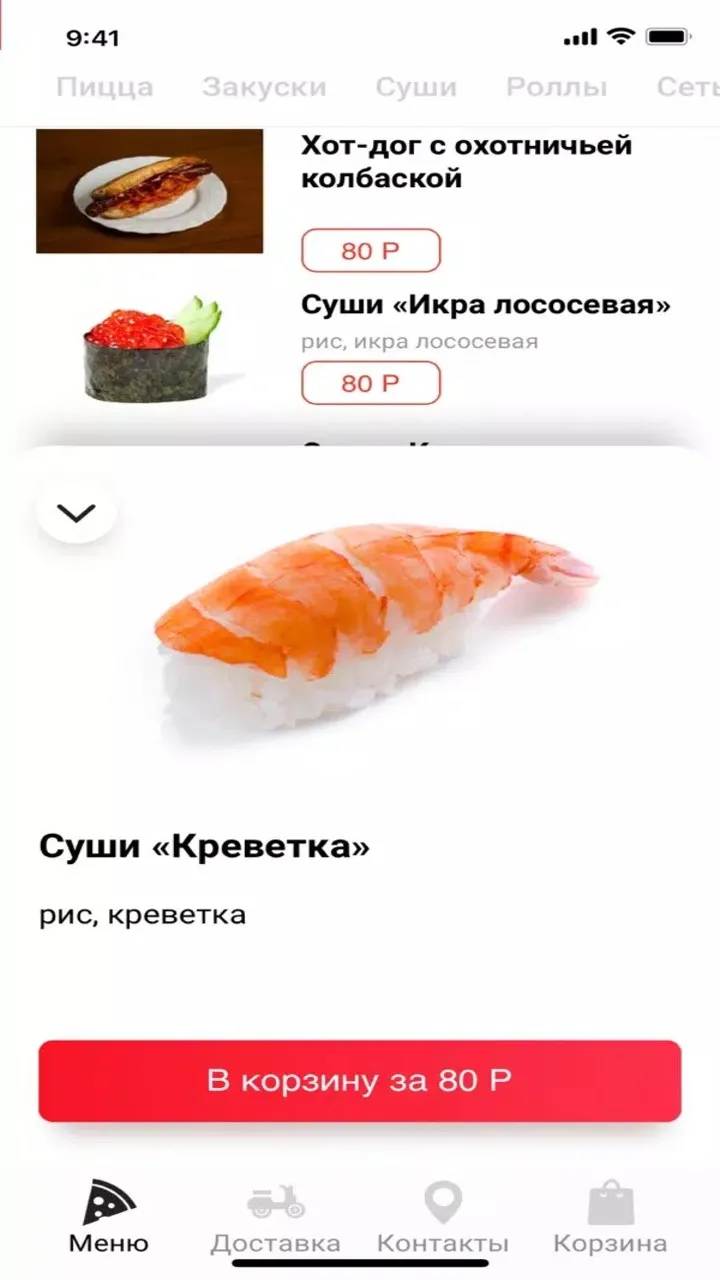Tap the 80 Р button for Суши «Икра лососевая»
720x1280 pixels.
pyautogui.click(x=371, y=383)
